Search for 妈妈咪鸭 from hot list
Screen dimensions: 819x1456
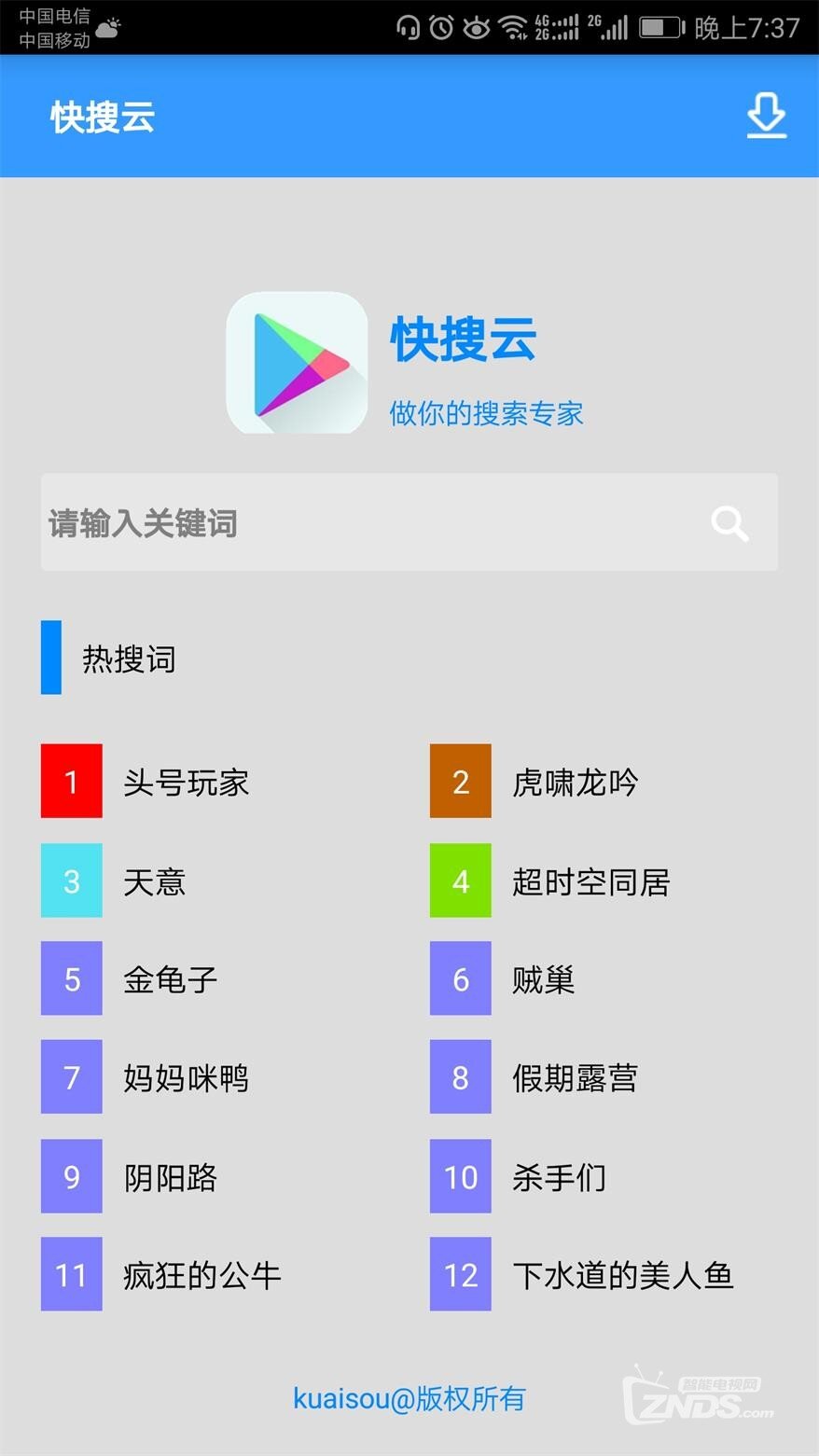pos(187,1077)
